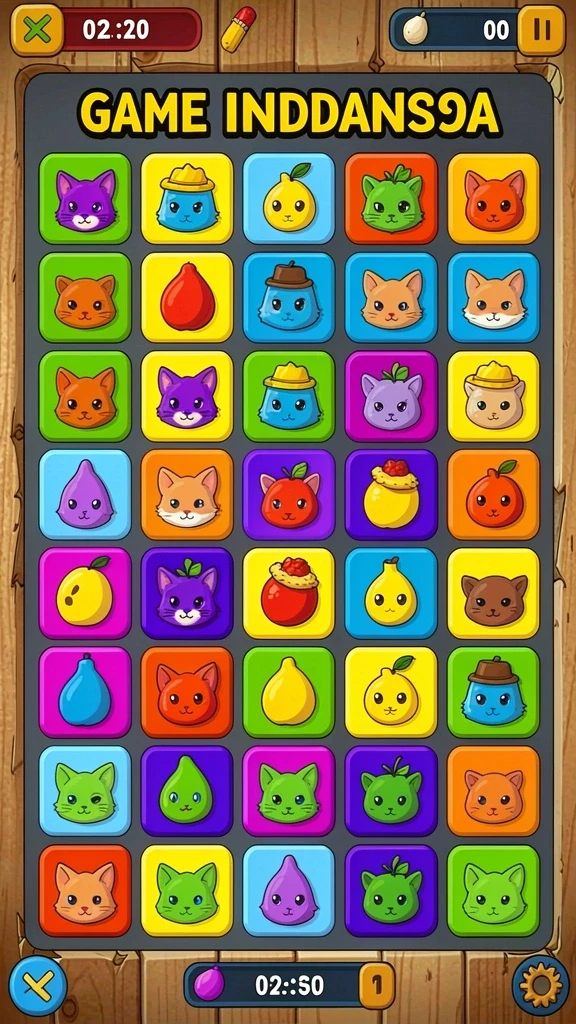Open the settings gear

coord(541,984)
